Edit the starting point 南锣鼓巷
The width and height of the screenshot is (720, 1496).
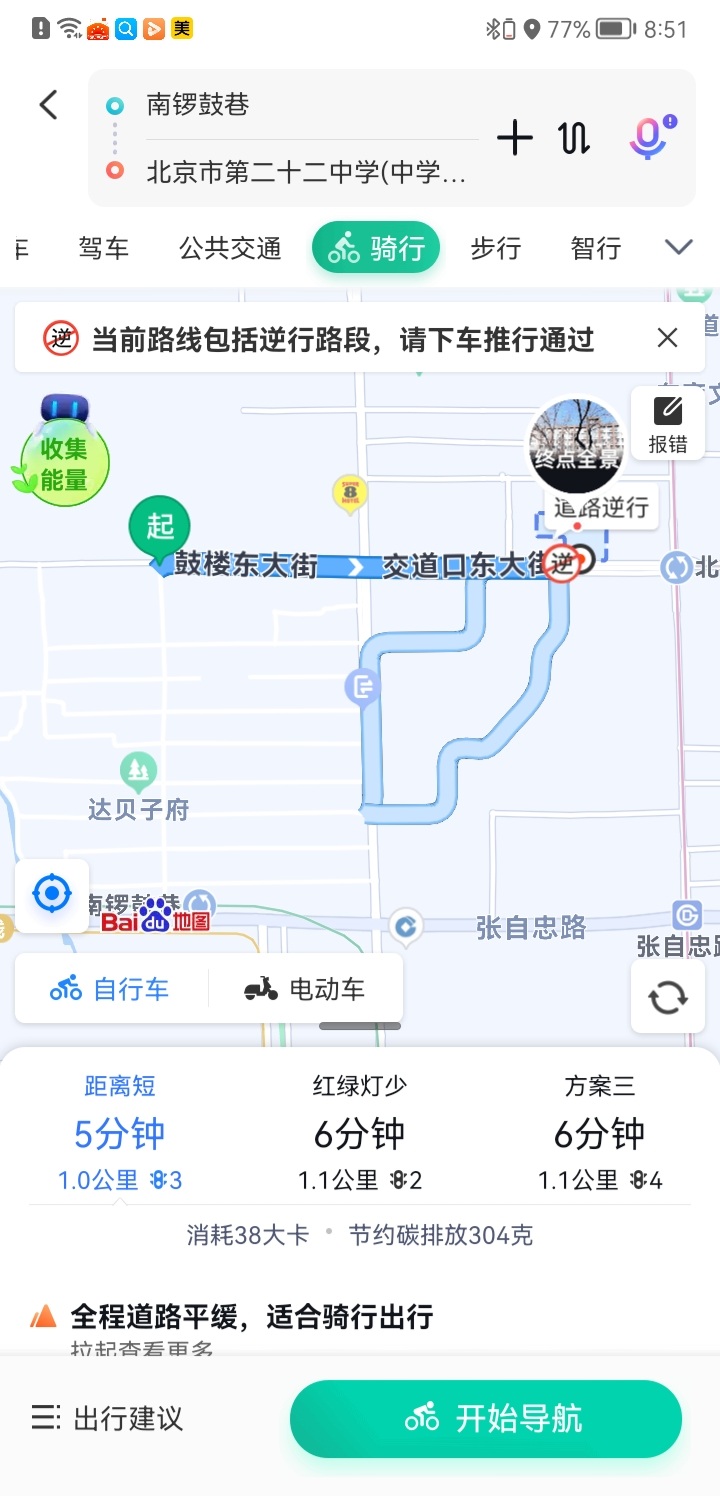[300, 105]
